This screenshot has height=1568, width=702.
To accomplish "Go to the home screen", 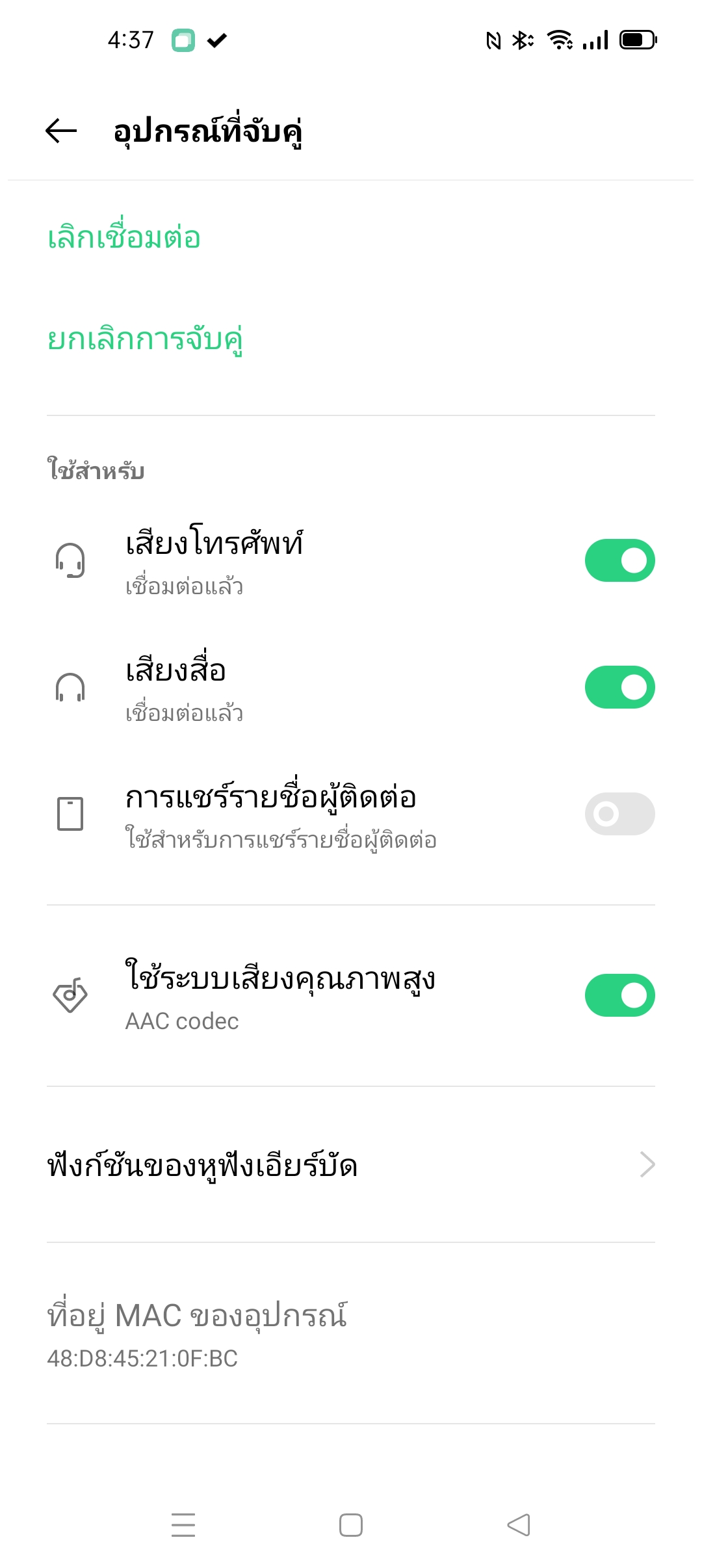I will [351, 1525].
